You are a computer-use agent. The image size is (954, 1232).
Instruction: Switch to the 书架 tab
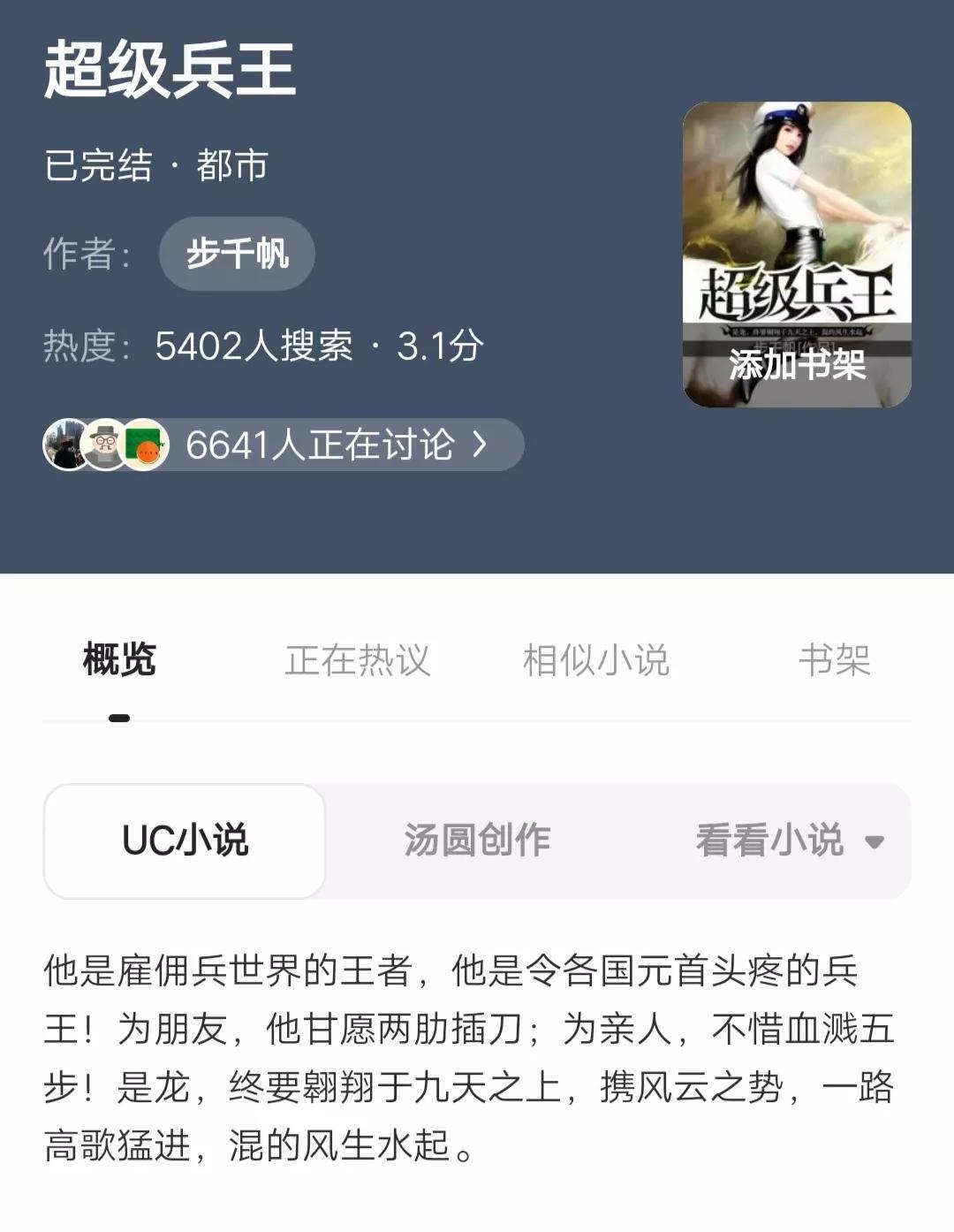click(835, 658)
